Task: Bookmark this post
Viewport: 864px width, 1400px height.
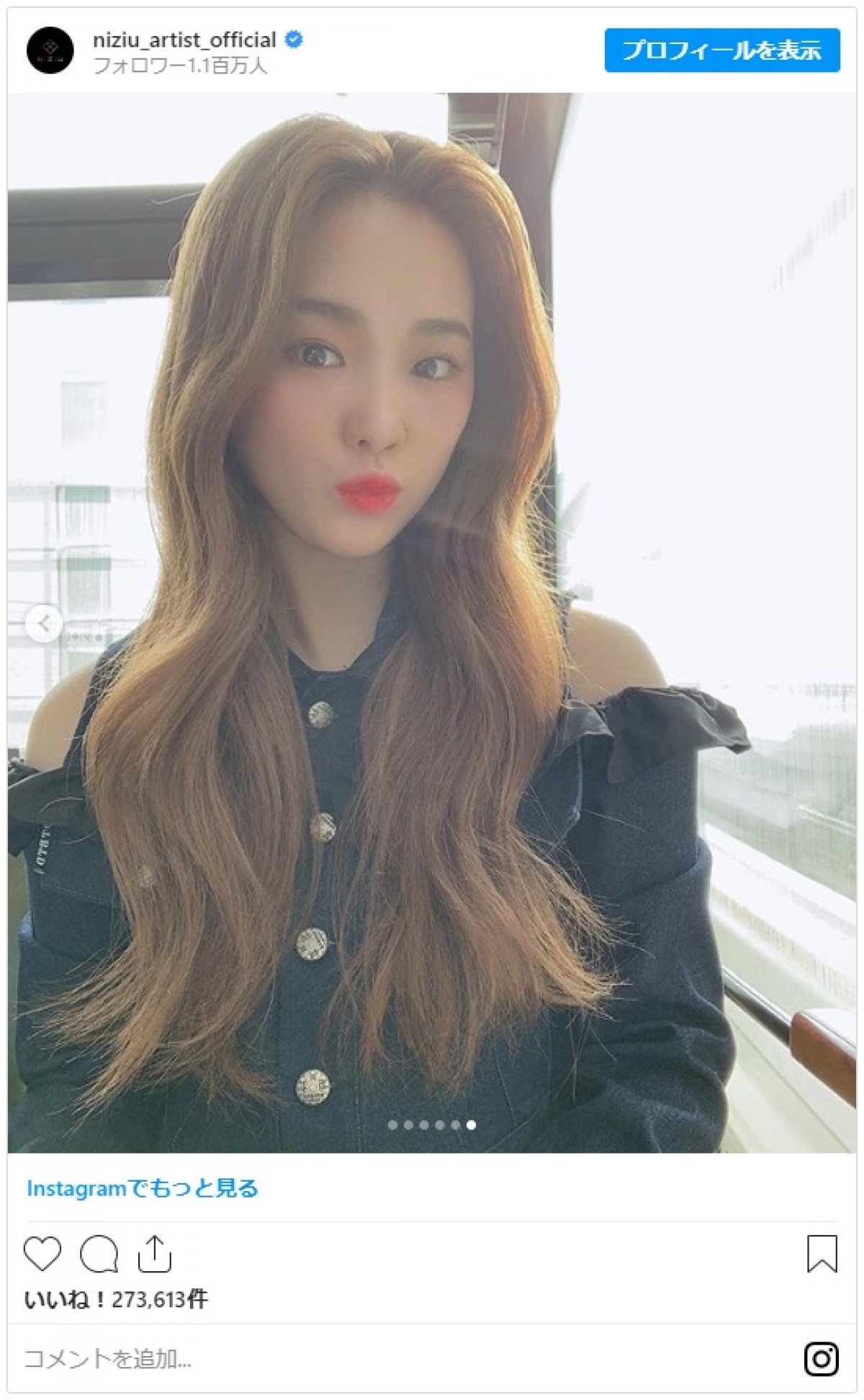Action: pyautogui.click(x=822, y=1254)
